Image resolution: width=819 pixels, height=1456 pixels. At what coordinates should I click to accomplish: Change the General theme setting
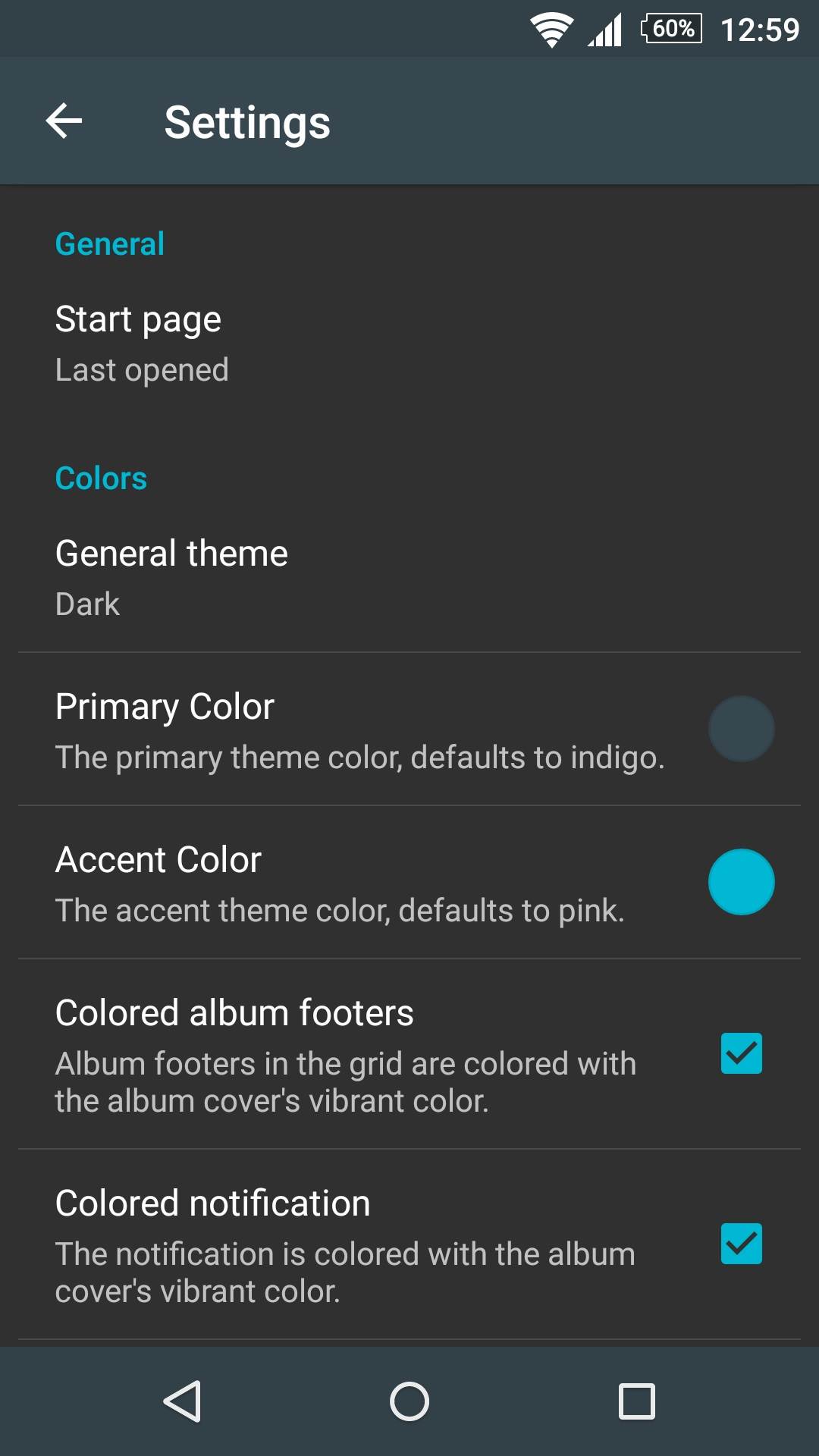(171, 577)
